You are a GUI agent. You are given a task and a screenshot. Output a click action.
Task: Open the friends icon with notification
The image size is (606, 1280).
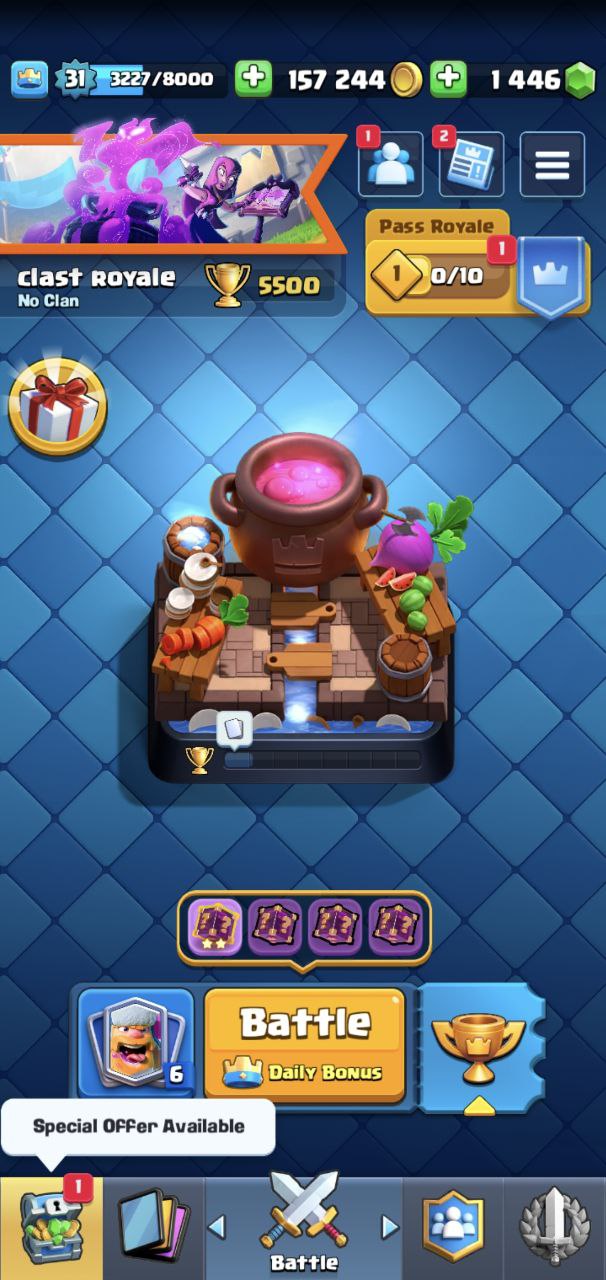pos(390,165)
